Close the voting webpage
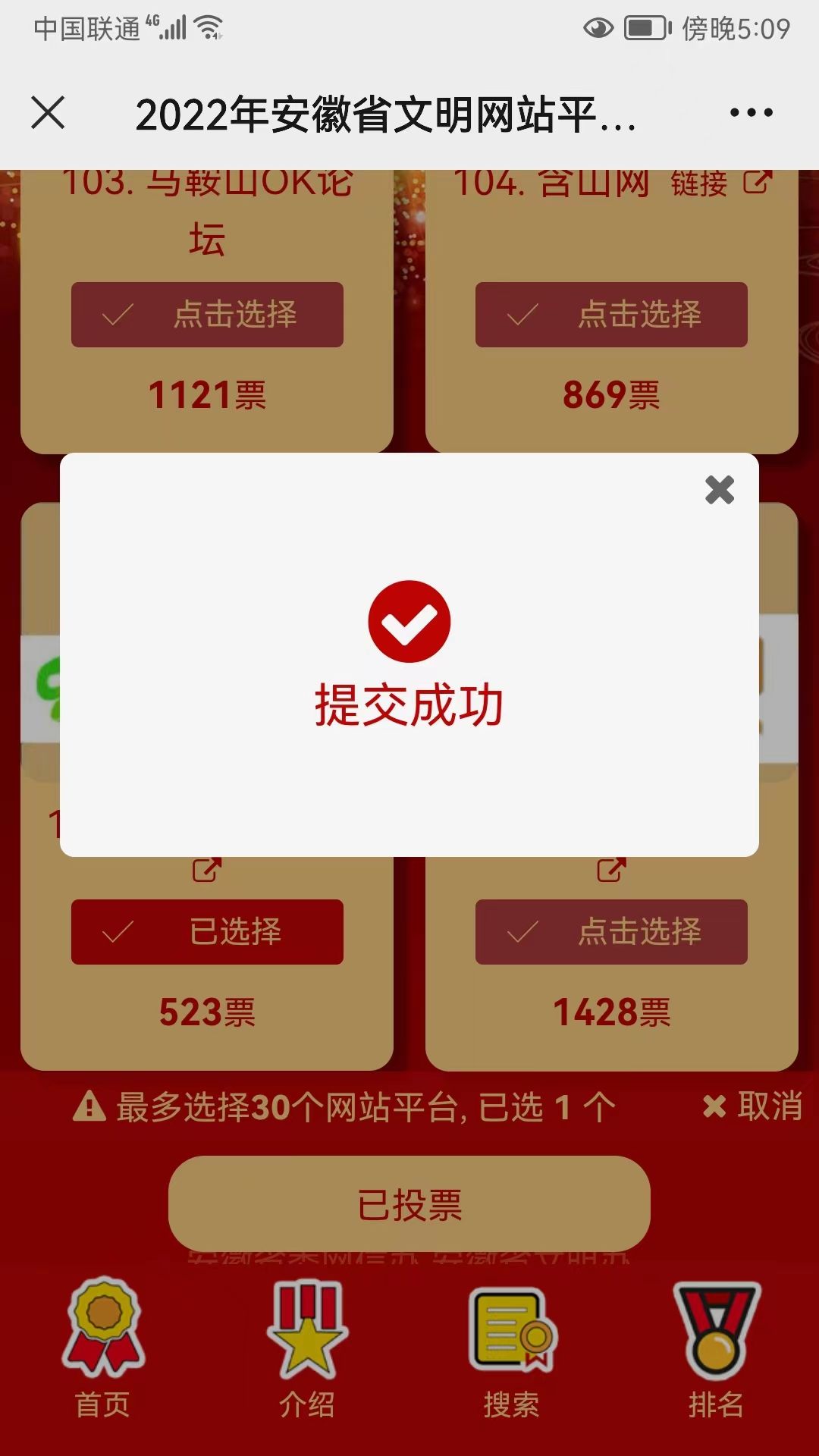 [49, 113]
